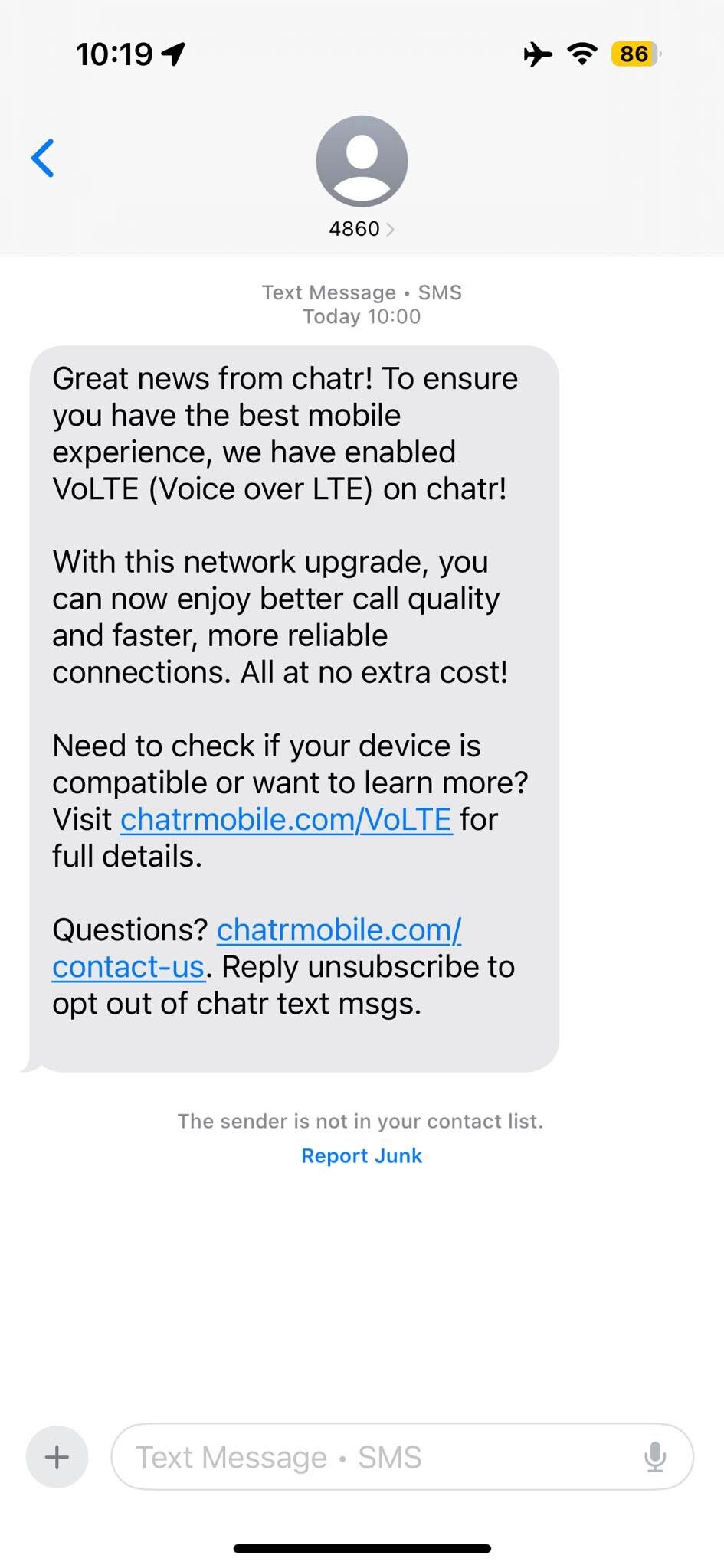
Task: Tap the microphone icon to dictate a message
Action: (x=655, y=1457)
